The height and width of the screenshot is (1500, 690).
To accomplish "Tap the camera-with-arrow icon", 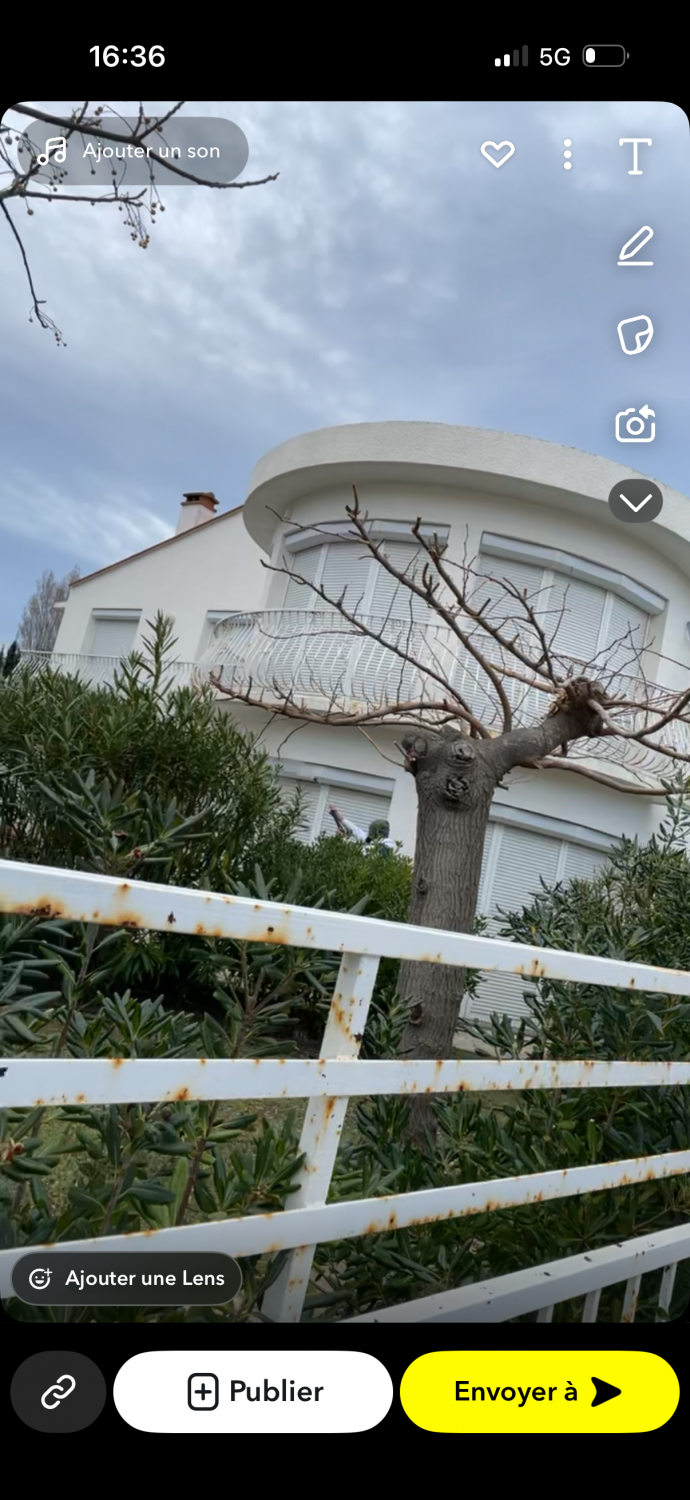I will coord(635,424).
